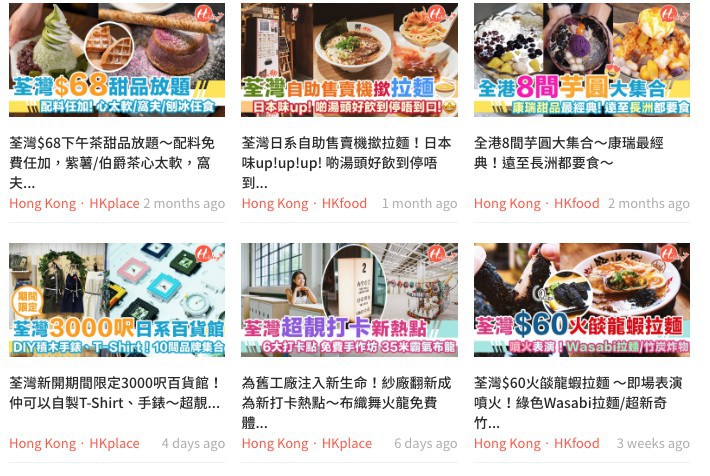Tap Hong Kong under the 紗廠打卡熱點 article
The height and width of the screenshot is (476, 710).
pyautogui.click(x=275, y=443)
